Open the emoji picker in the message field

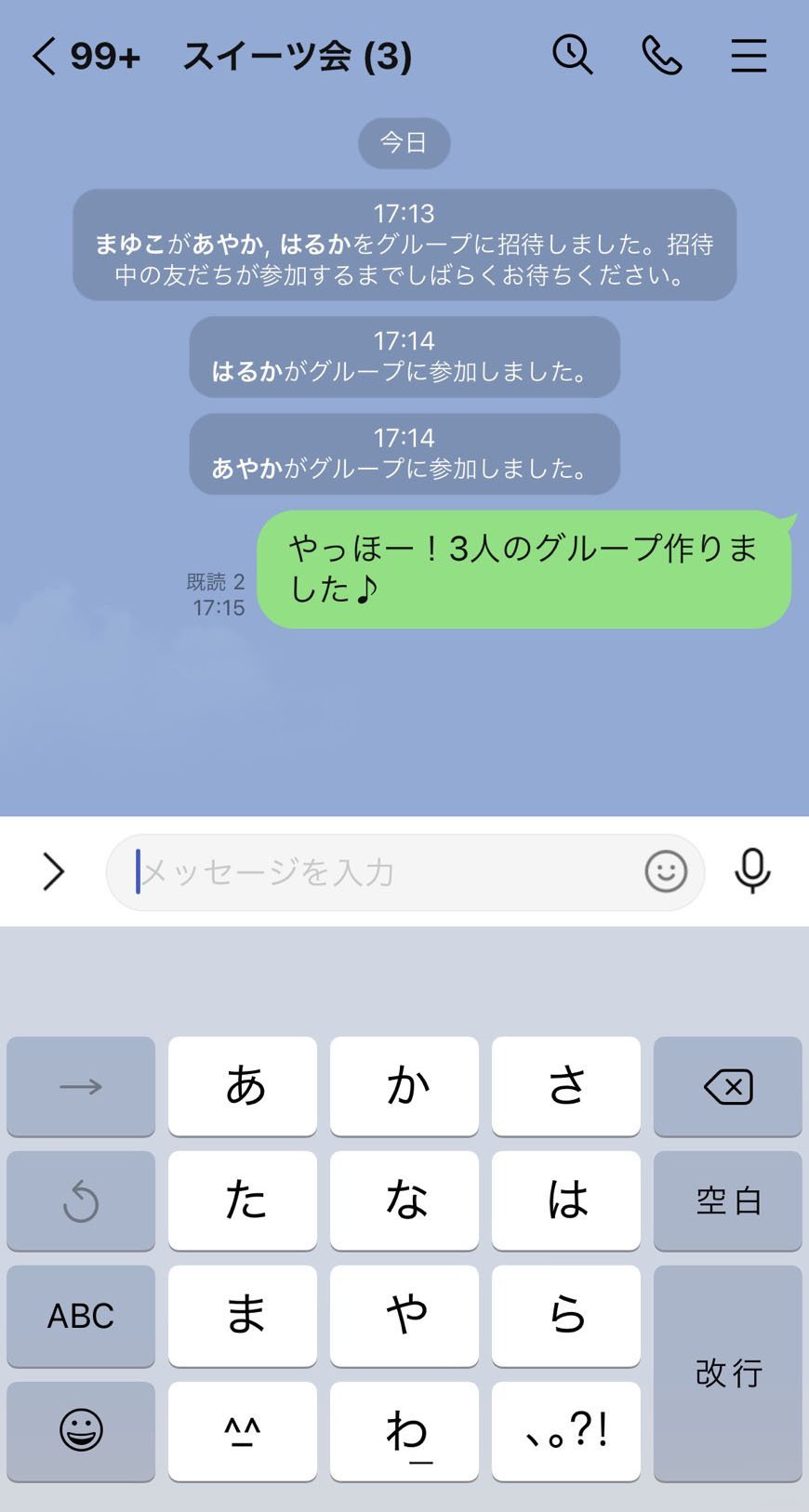[x=666, y=872]
